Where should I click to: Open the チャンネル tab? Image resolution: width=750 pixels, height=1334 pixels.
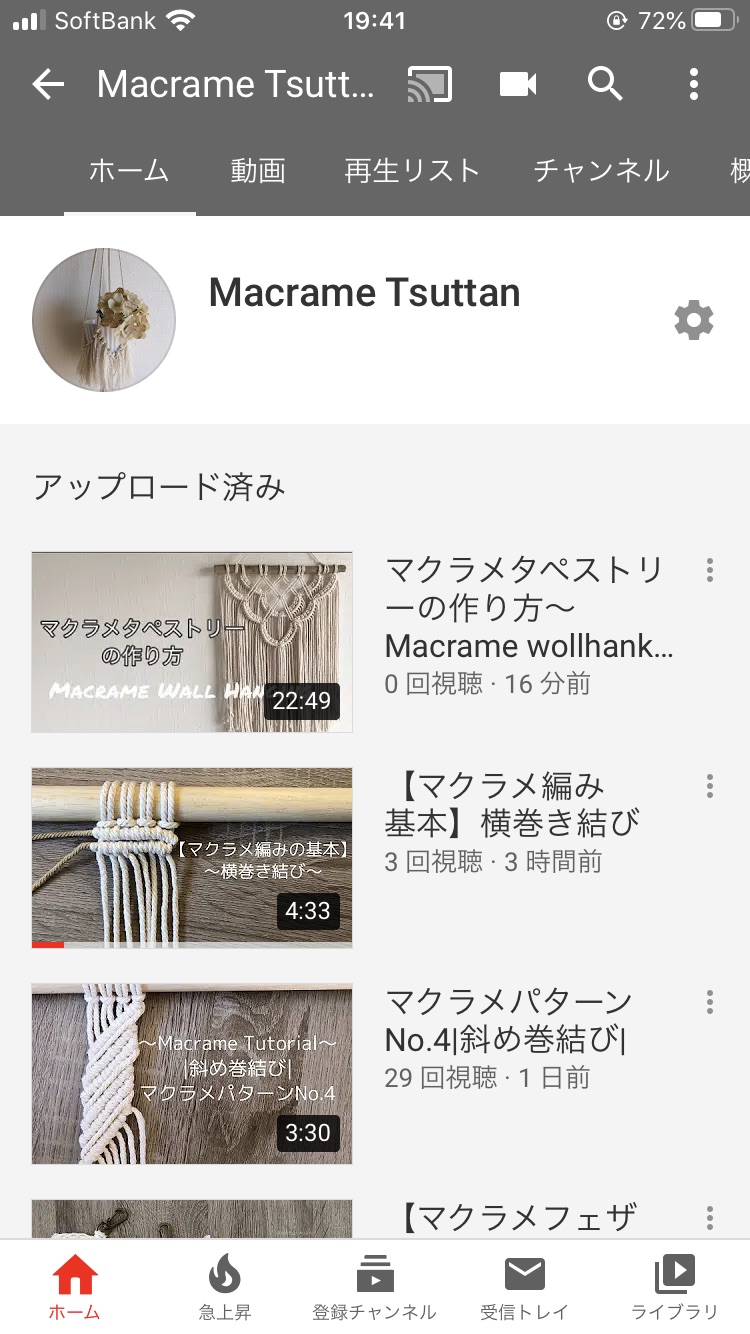(x=601, y=170)
